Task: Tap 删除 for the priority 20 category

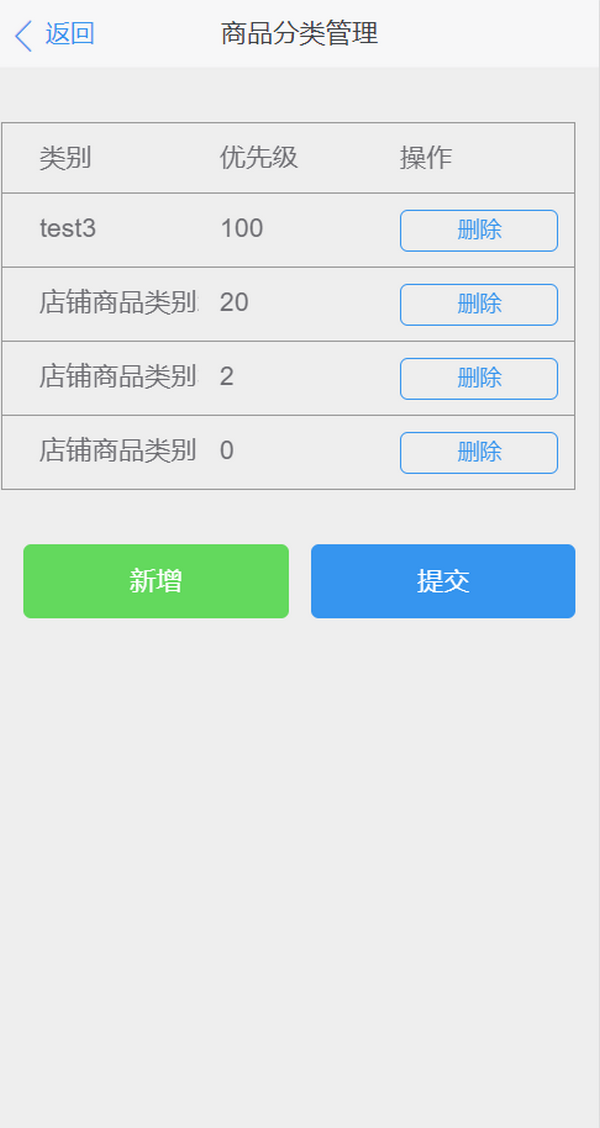Action: pyautogui.click(x=478, y=304)
